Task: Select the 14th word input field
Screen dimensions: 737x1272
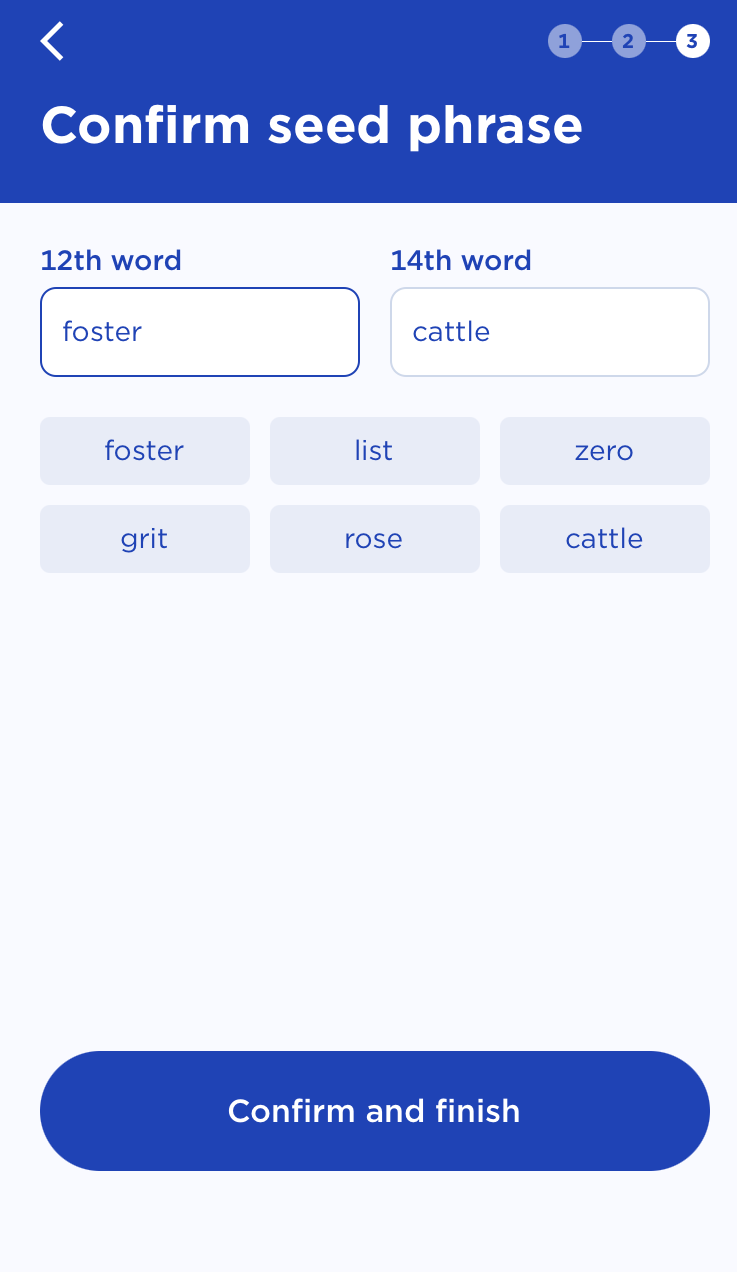Action: pyautogui.click(x=549, y=332)
